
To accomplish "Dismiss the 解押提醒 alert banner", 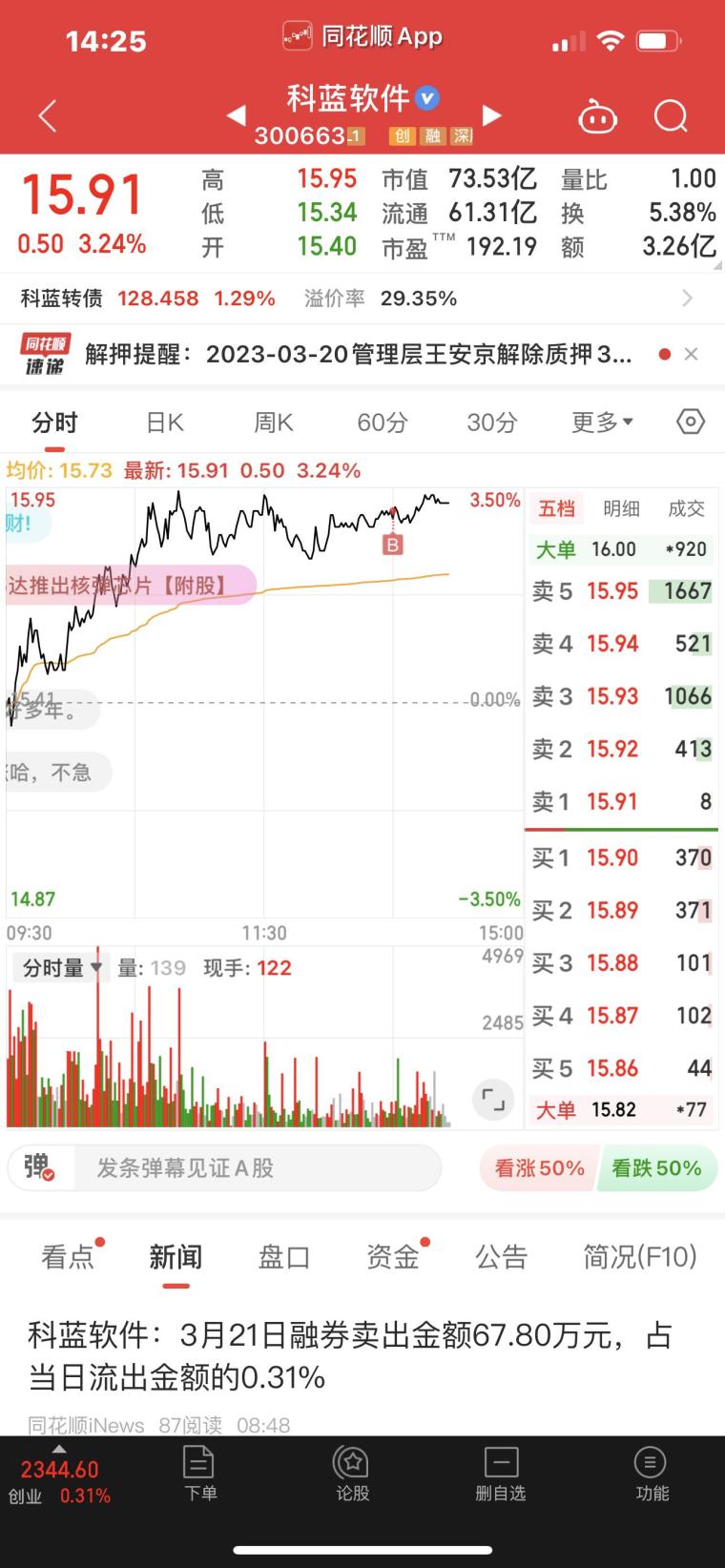I will (692, 354).
